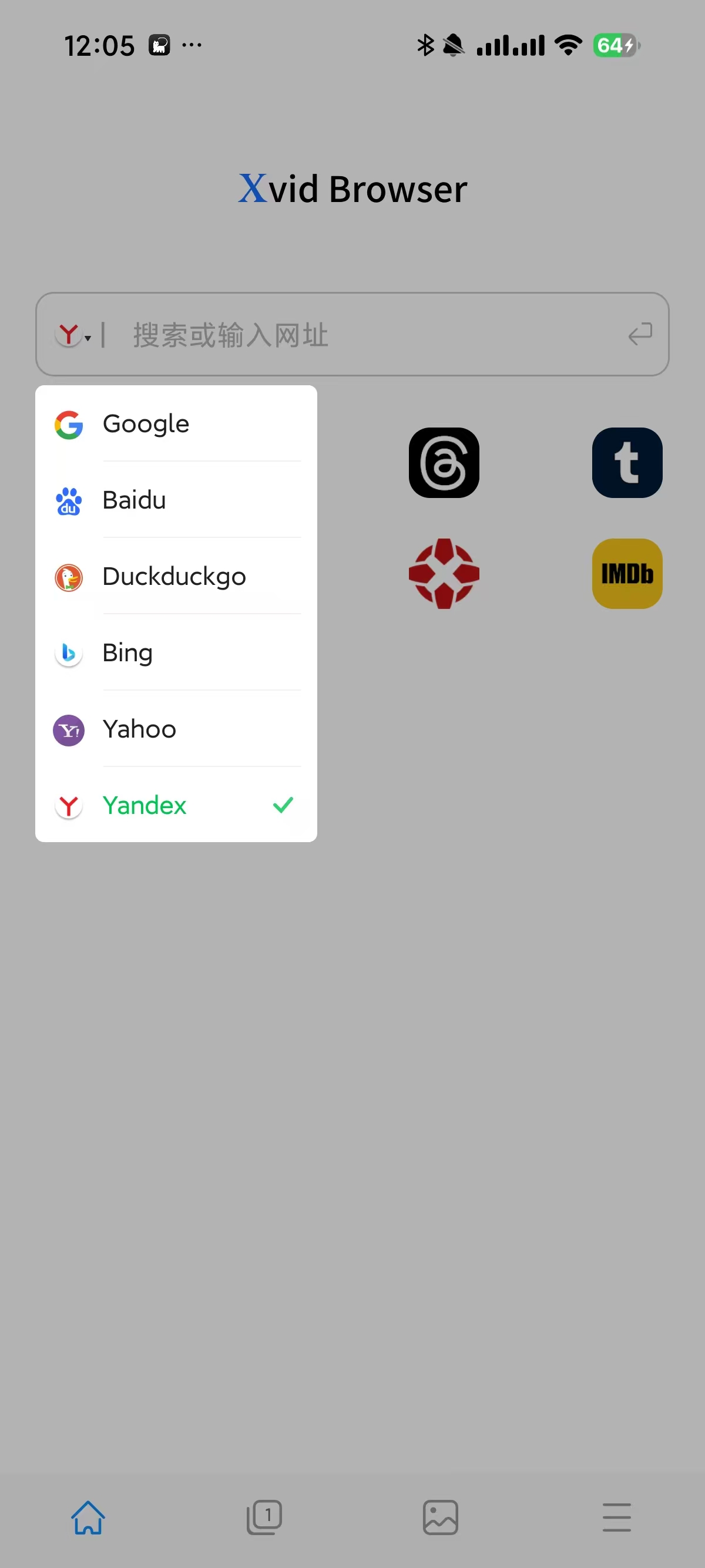705x1568 pixels.
Task: Pick Bing as the search engine
Action: (176, 652)
